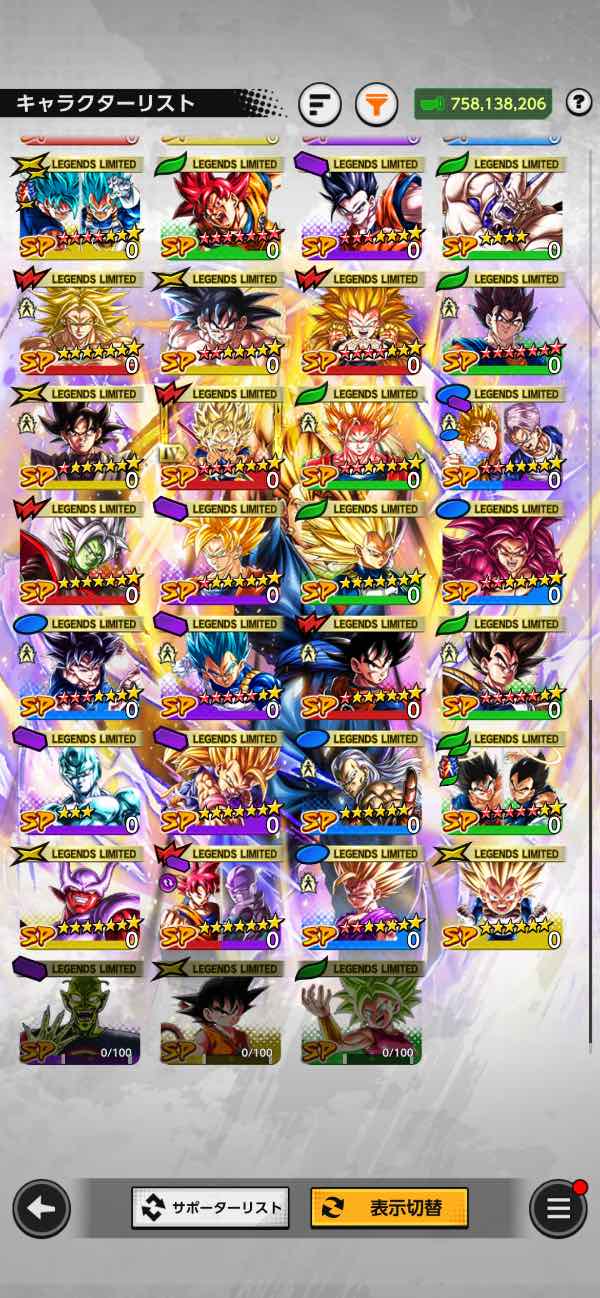Screen dimensions: 600x1298
Task: Open サポーターリスト
Action: (x=210, y=1208)
